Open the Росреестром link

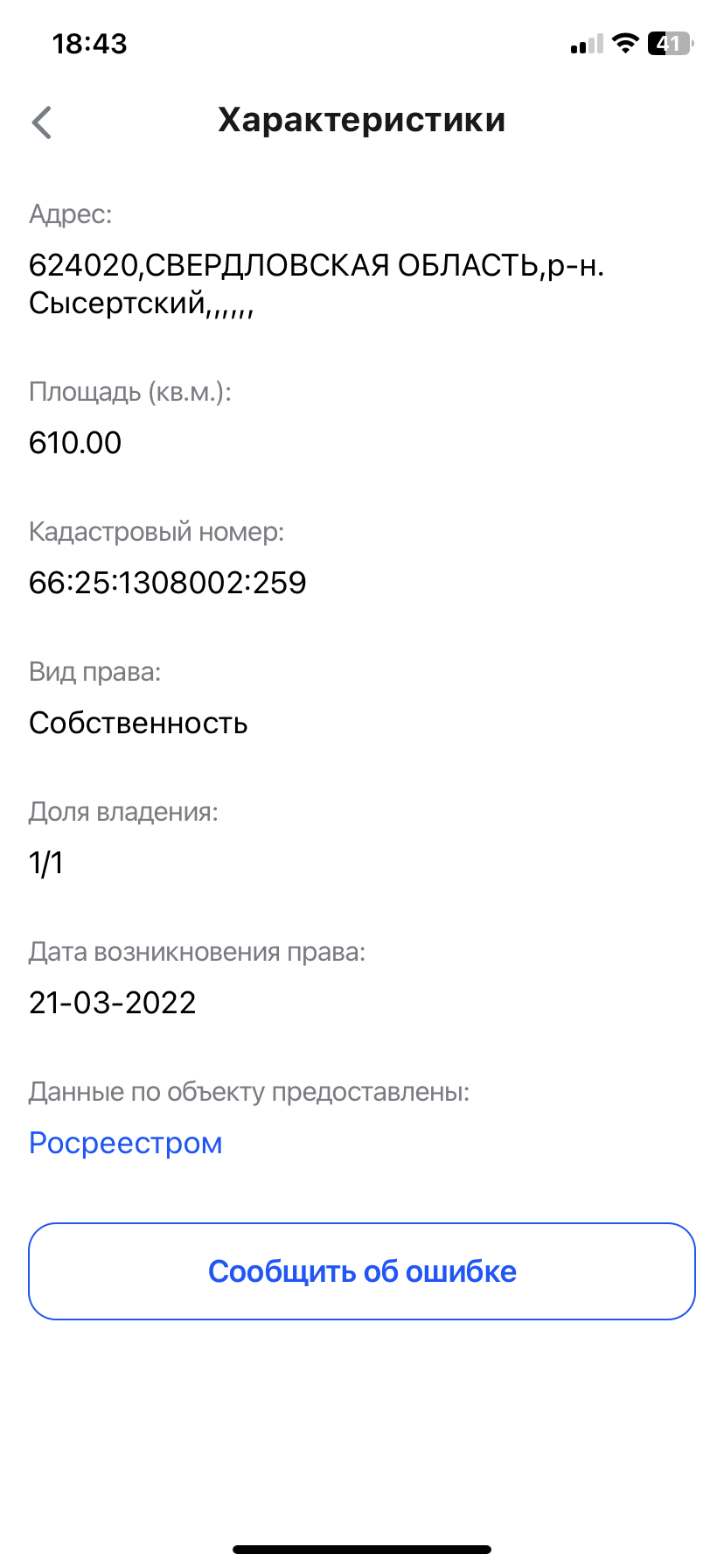(125, 1143)
